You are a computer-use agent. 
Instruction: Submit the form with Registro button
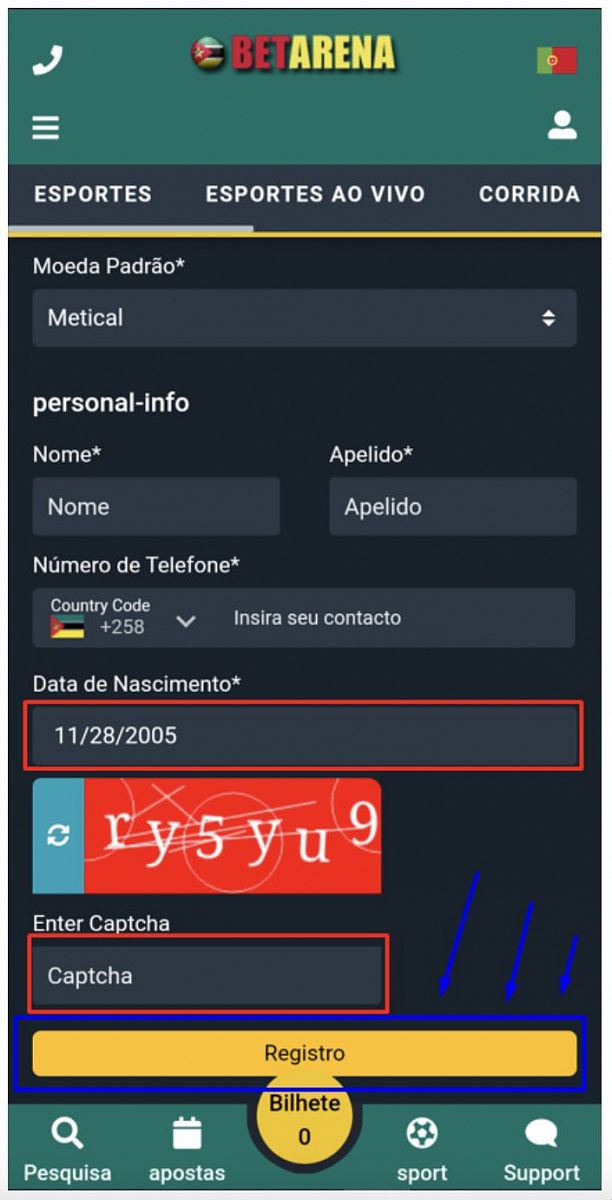tap(304, 1053)
